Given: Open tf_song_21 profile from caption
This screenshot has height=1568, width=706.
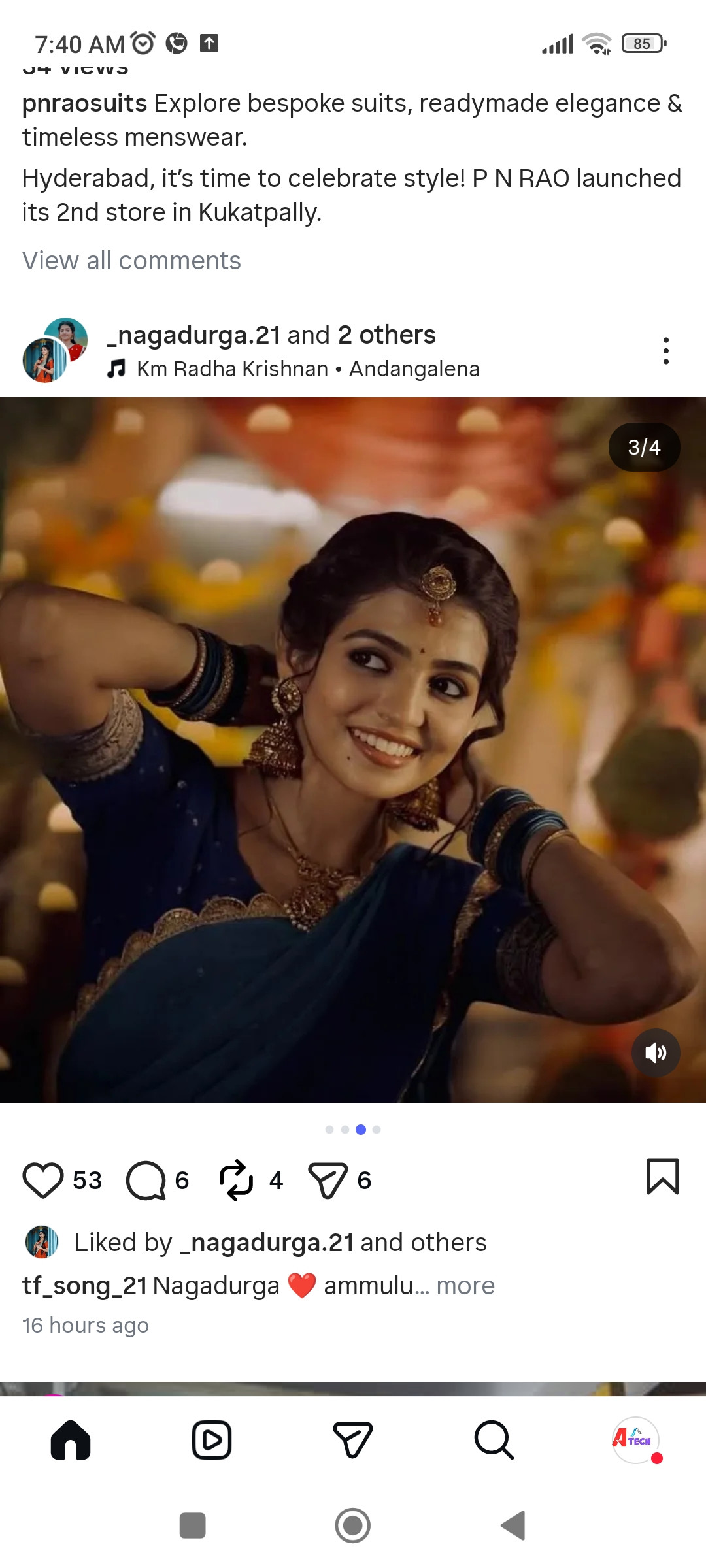Looking at the screenshot, I should 85,1285.
